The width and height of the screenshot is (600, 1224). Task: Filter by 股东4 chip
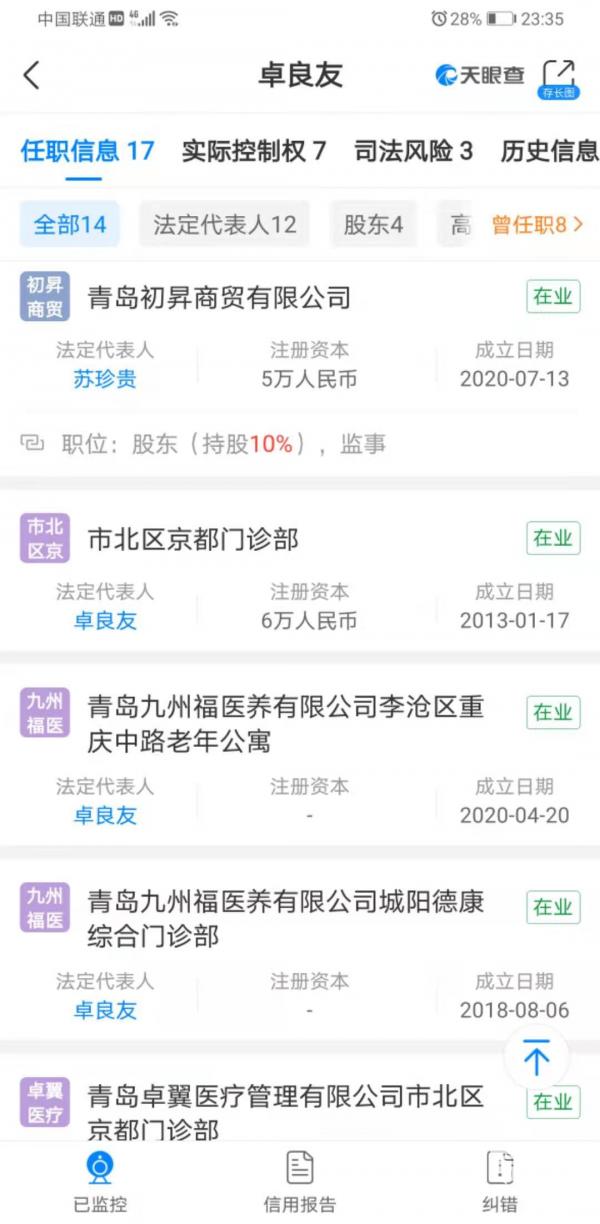coord(373,225)
